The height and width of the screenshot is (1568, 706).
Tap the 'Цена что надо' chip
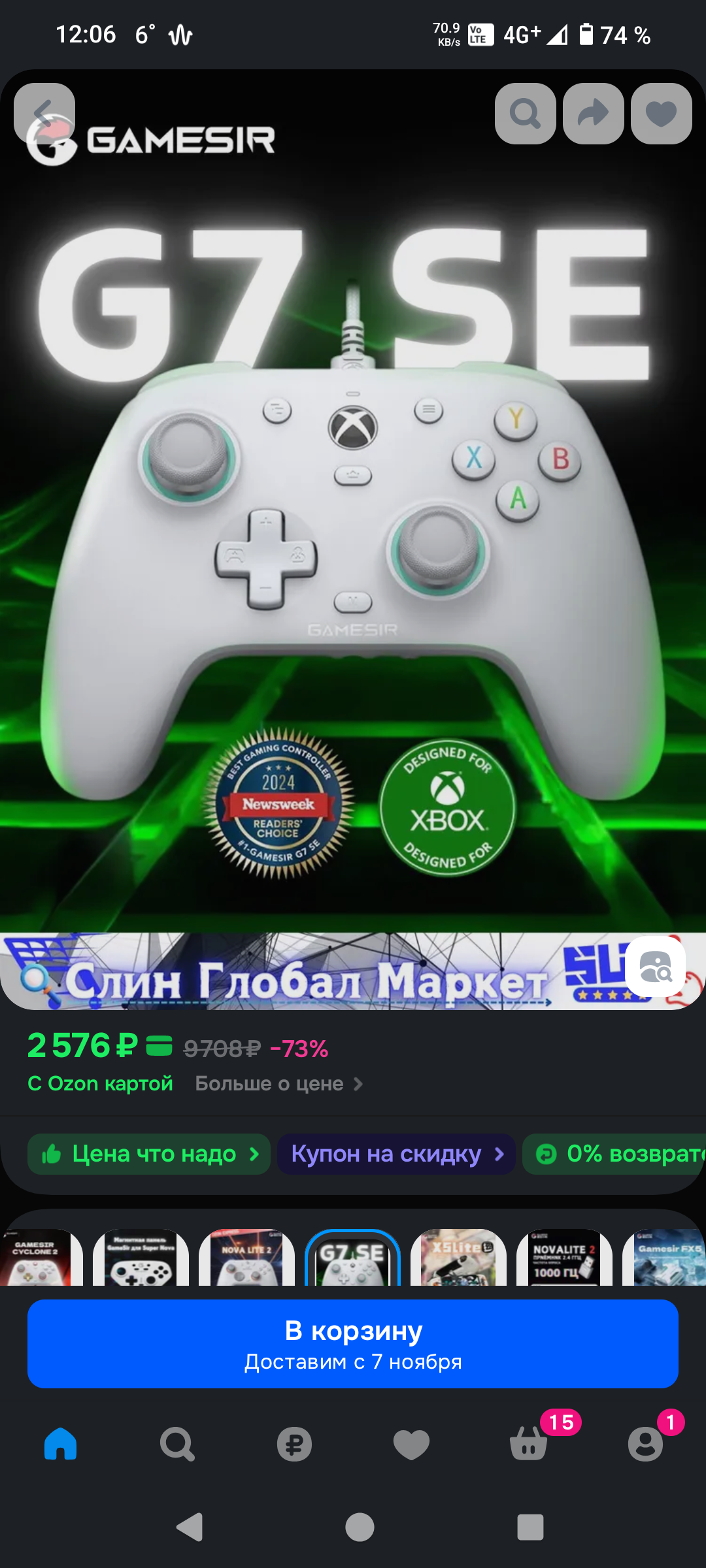[149, 1154]
